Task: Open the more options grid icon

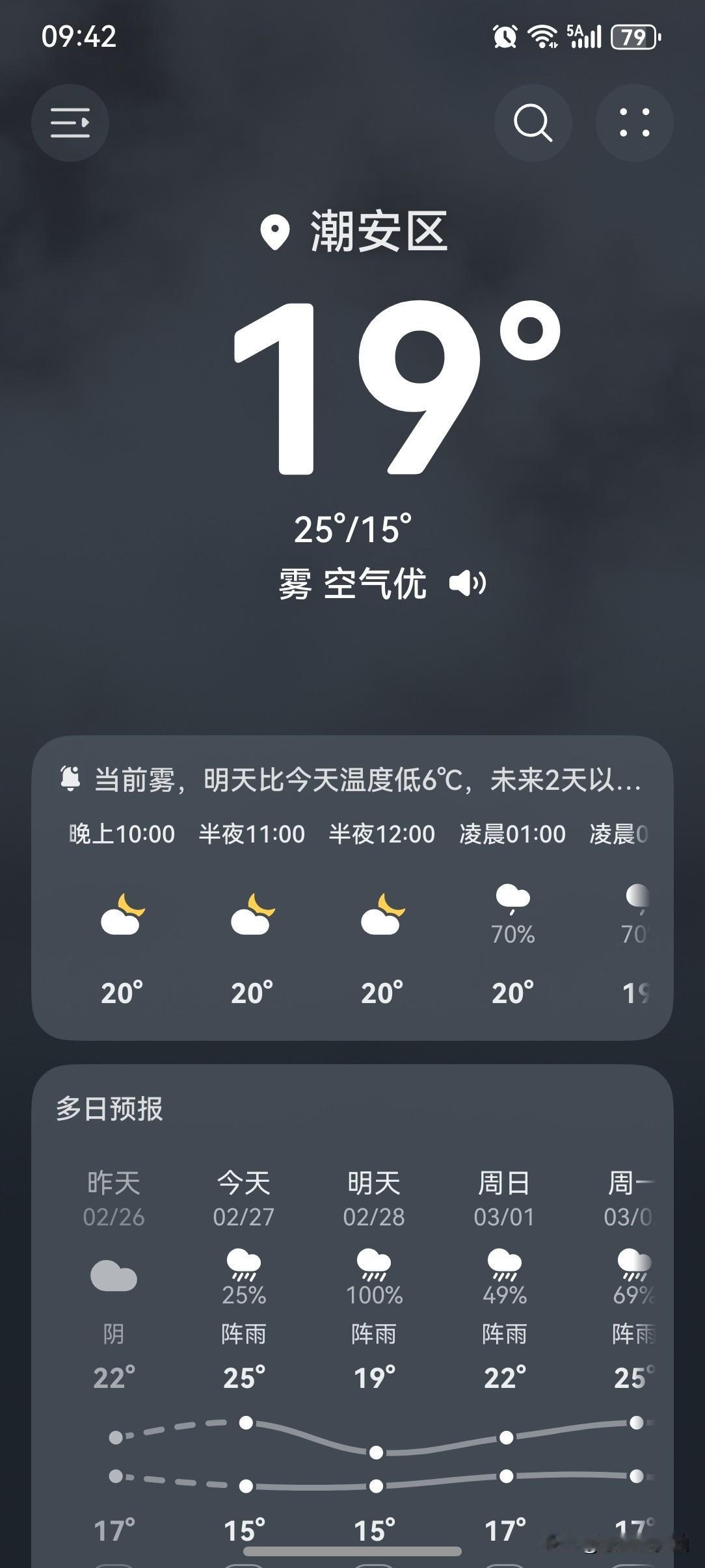Action: (x=633, y=123)
